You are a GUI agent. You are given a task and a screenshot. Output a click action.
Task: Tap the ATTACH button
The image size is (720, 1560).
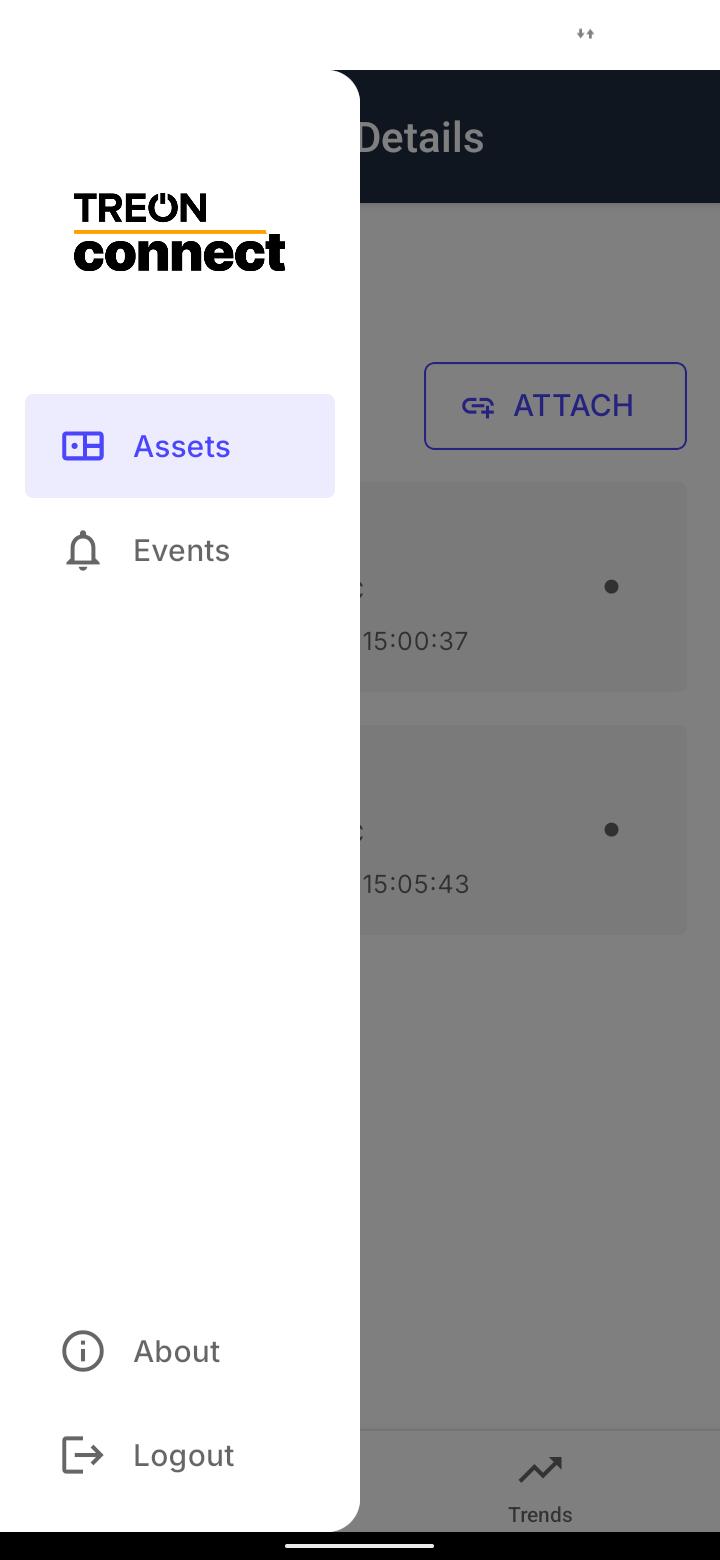coord(555,406)
